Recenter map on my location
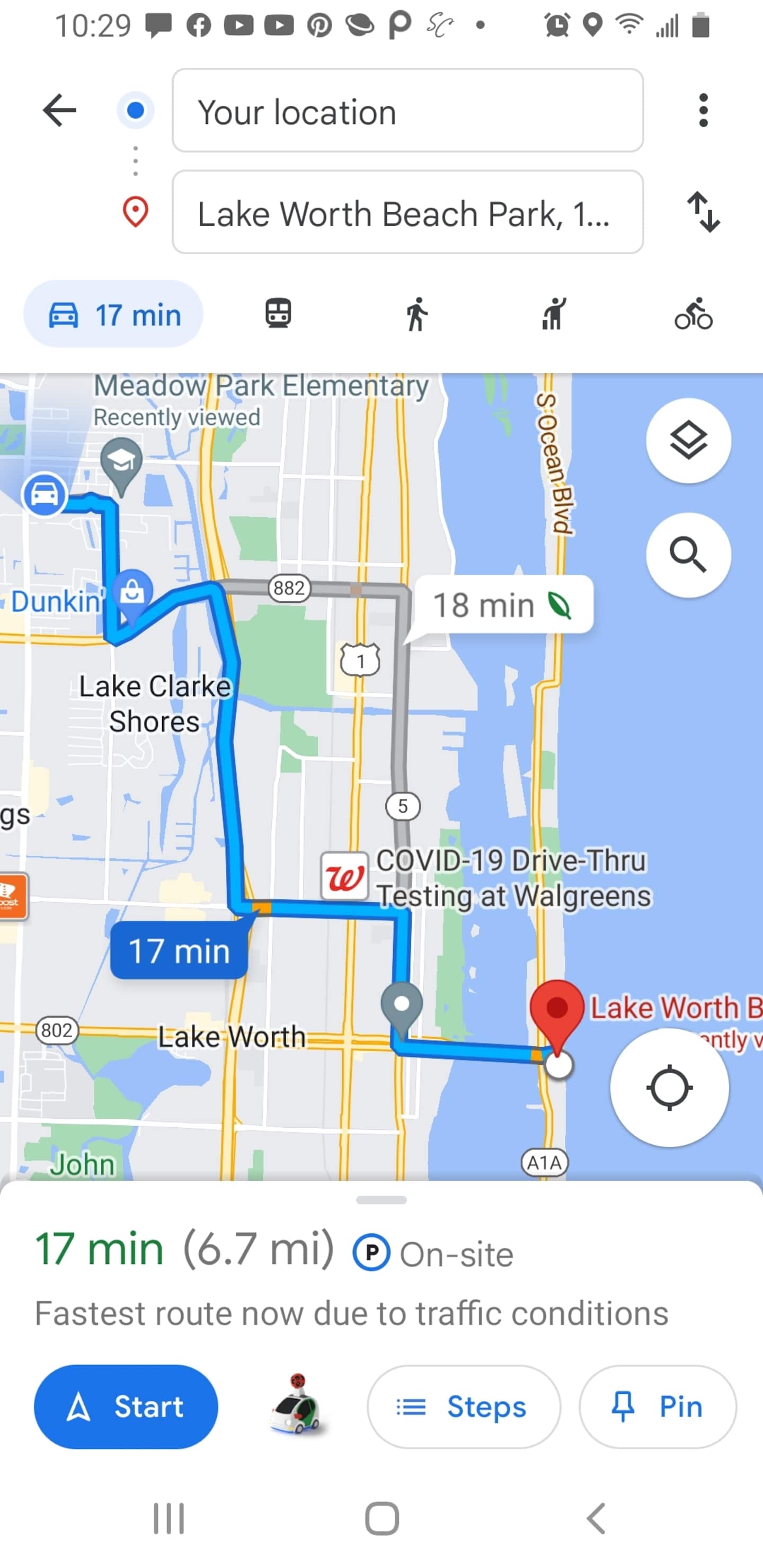Image resolution: width=763 pixels, height=1568 pixels. click(669, 1087)
